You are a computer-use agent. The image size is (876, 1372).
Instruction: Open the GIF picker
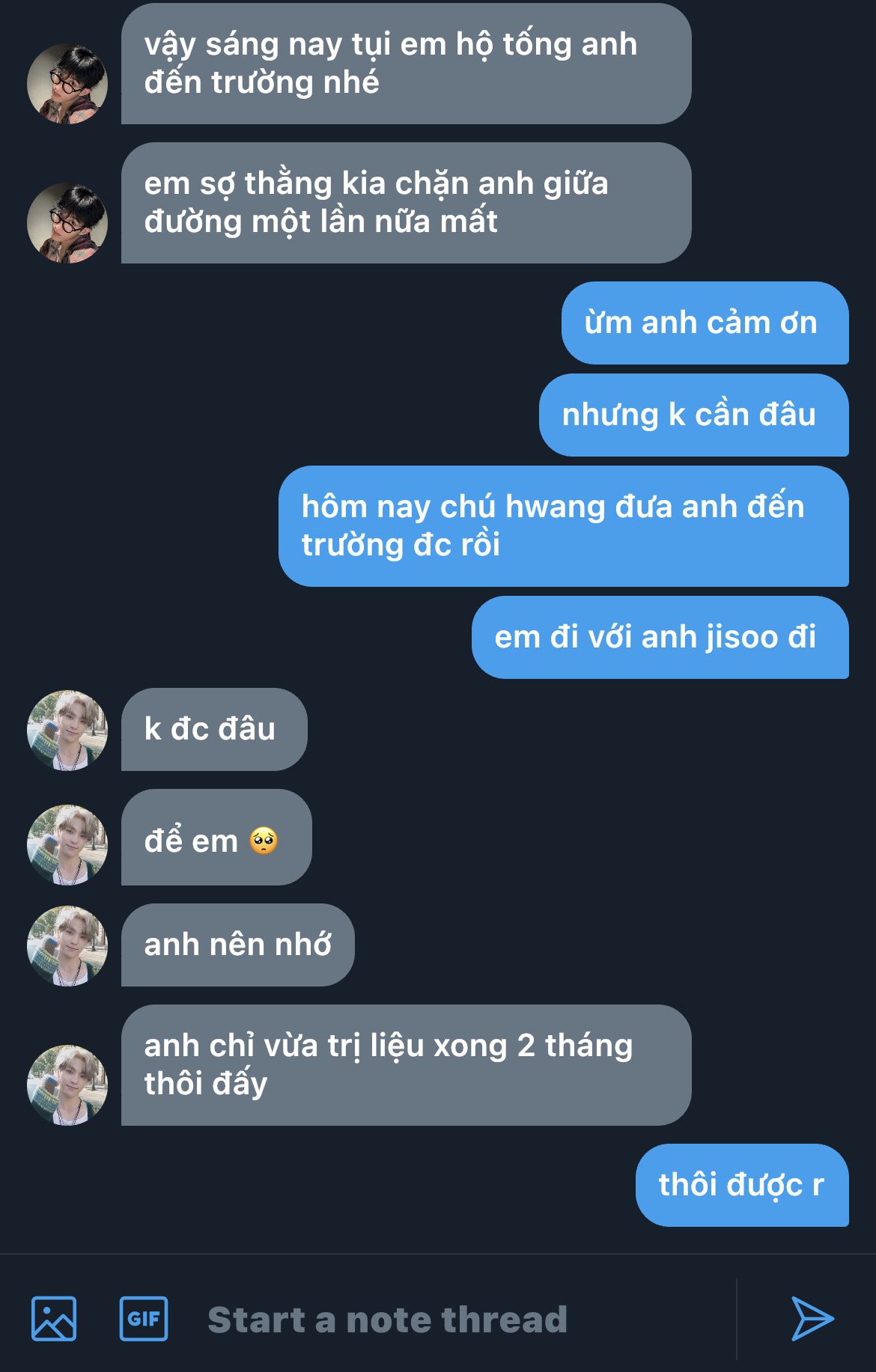pyautogui.click(x=144, y=1318)
